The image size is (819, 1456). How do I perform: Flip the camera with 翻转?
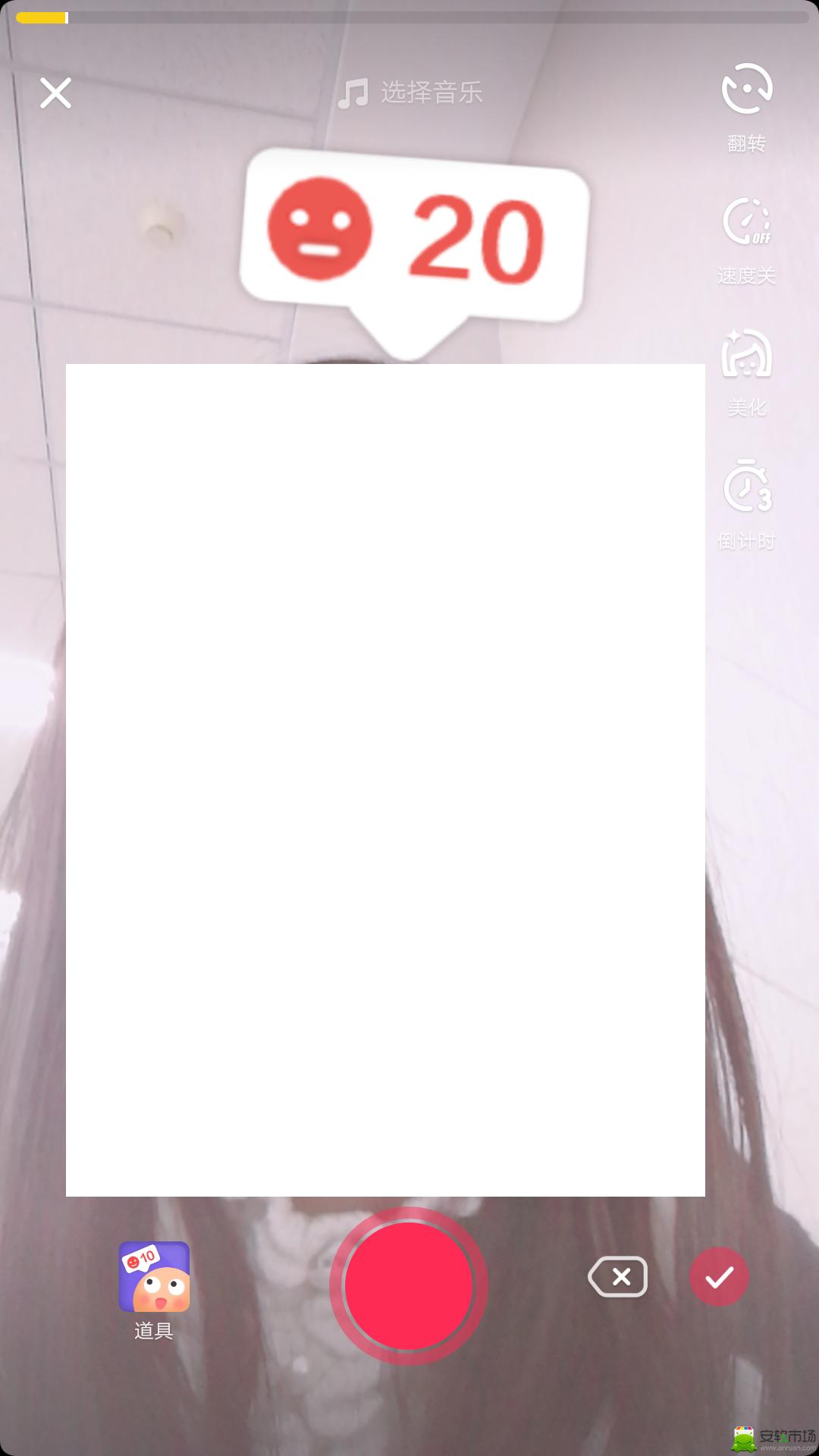point(746,106)
